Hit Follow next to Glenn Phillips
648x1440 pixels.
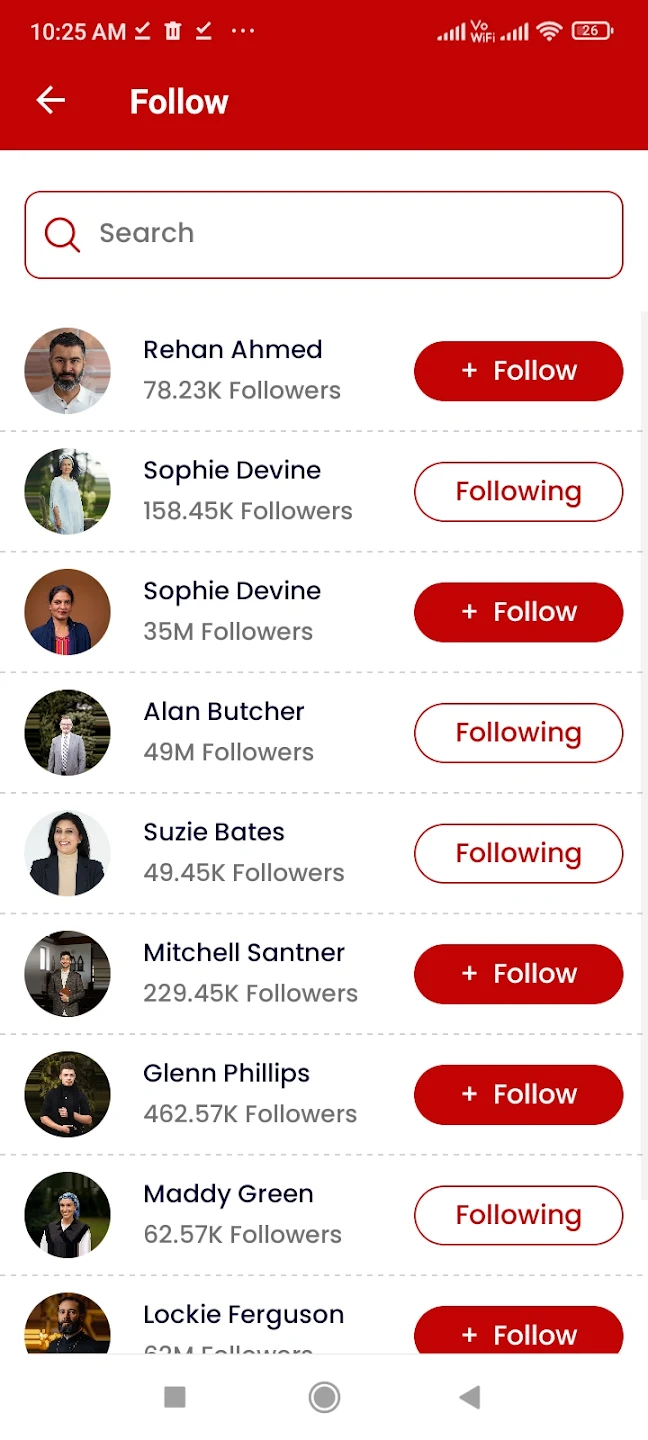518,1095
